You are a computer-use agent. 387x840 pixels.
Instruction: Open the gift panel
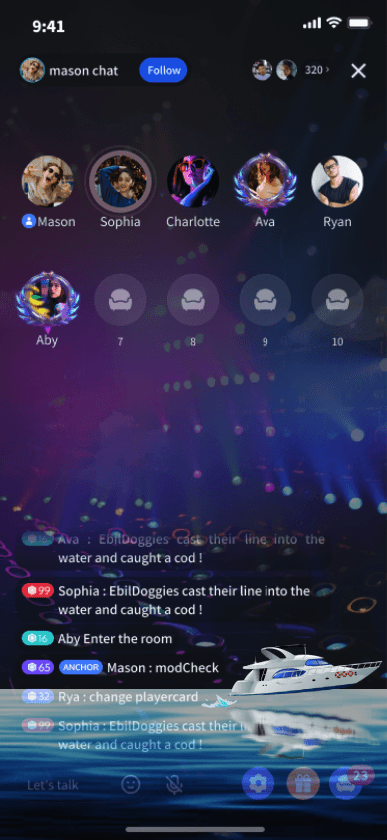[303, 784]
